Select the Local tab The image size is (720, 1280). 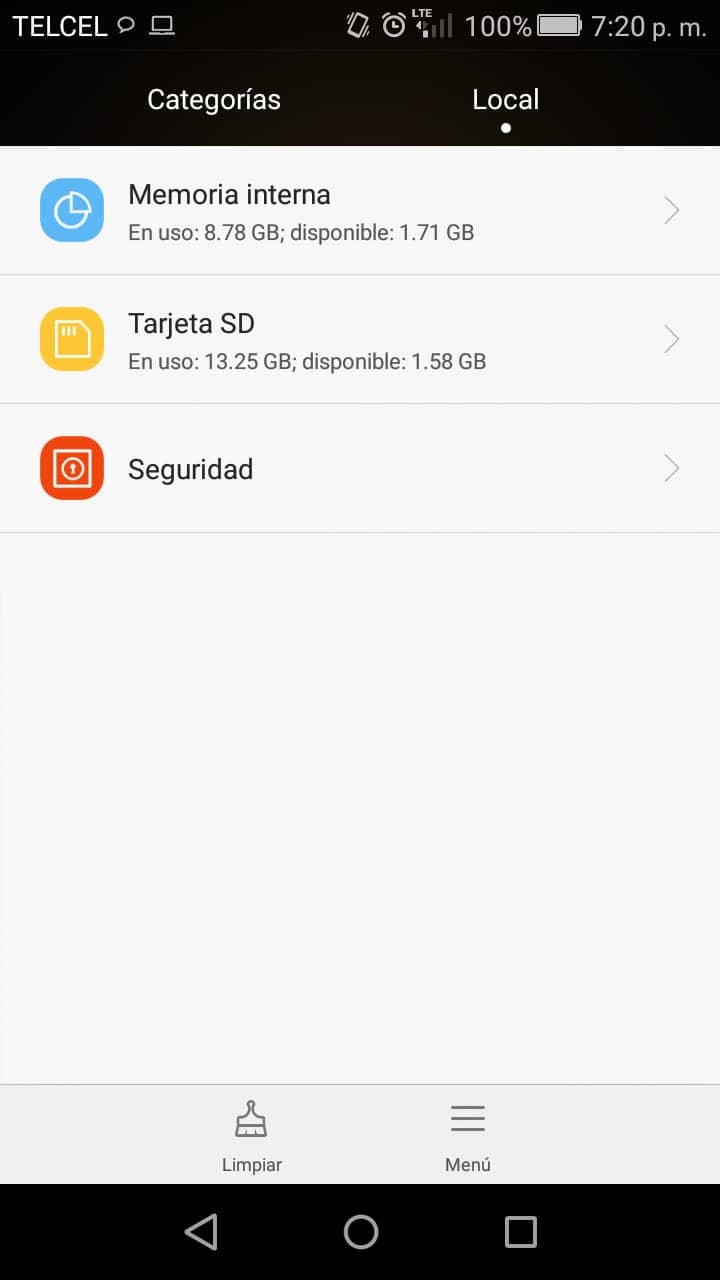point(506,100)
